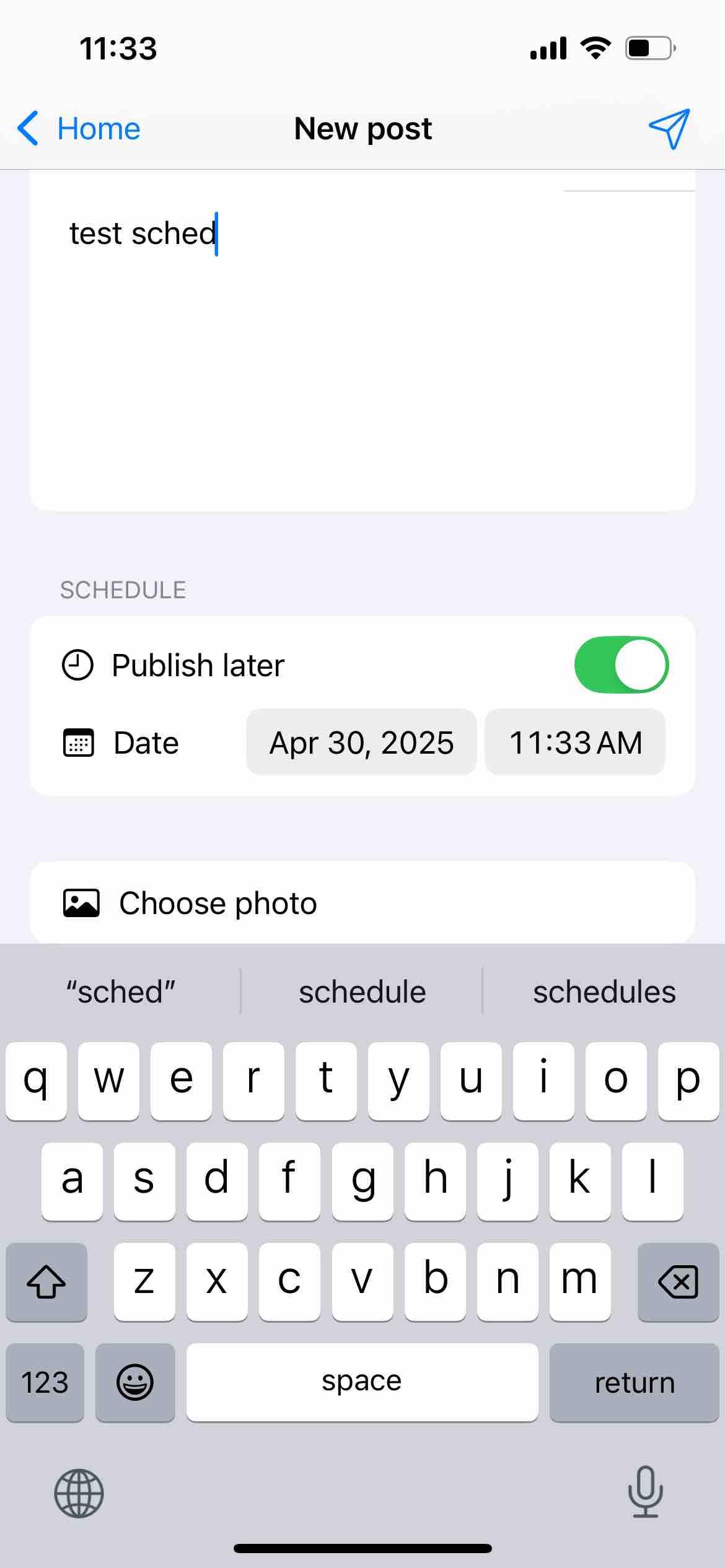Turn off Publish later switch
Image resolution: width=725 pixels, height=1568 pixels.
point(621,664)
